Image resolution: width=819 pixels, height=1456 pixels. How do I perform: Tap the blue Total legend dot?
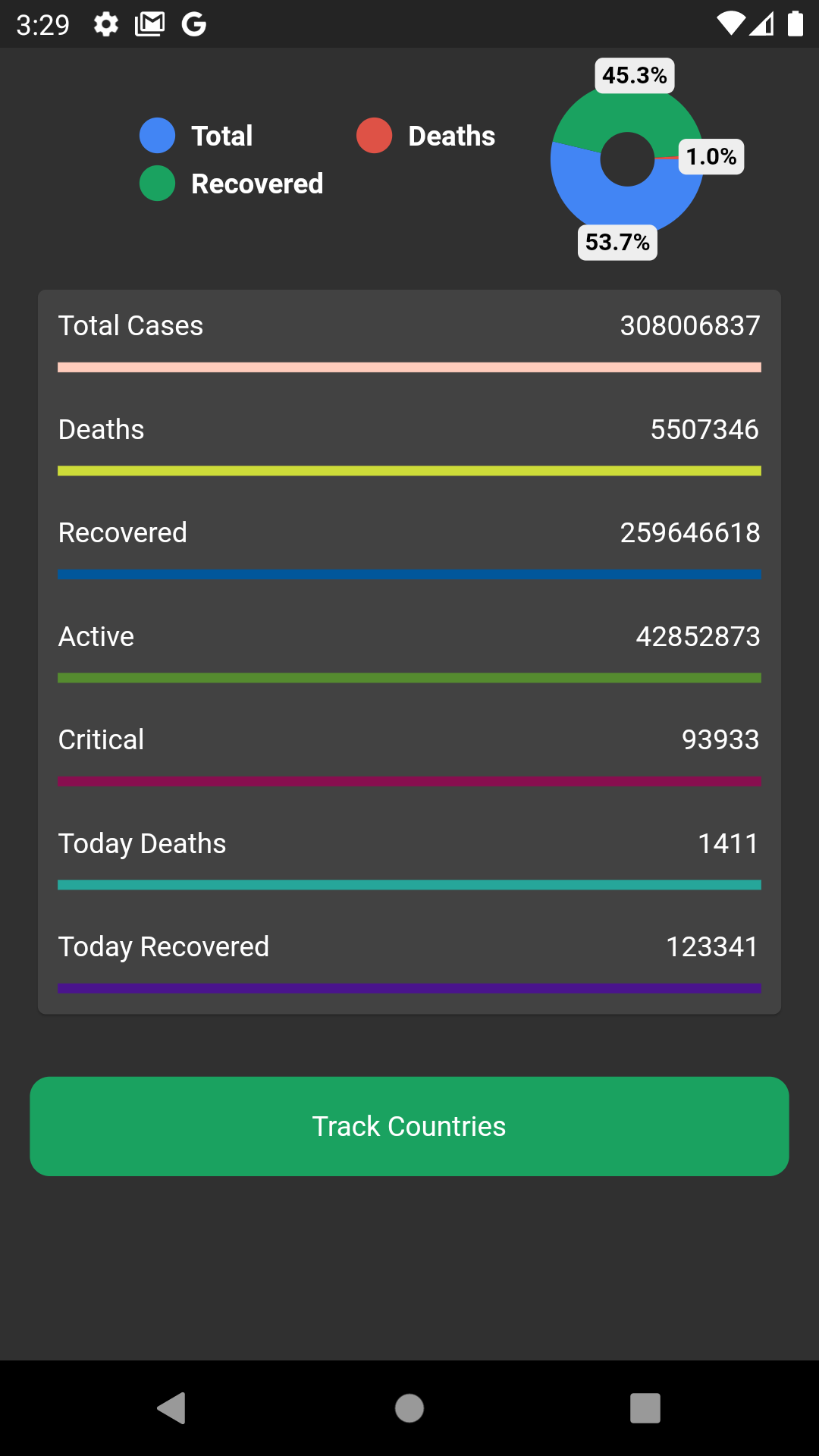[x=157, y=135]
